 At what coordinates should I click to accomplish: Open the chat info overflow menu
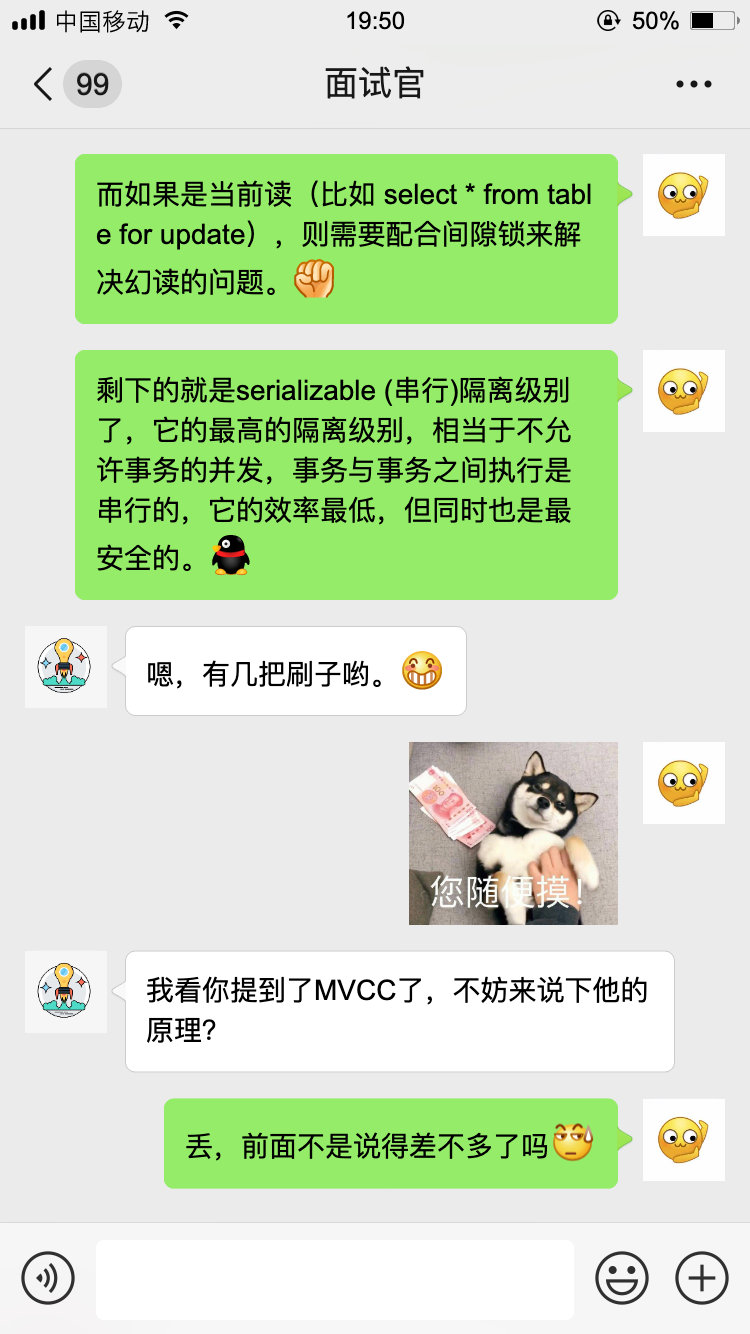click(x=693, y=85)
